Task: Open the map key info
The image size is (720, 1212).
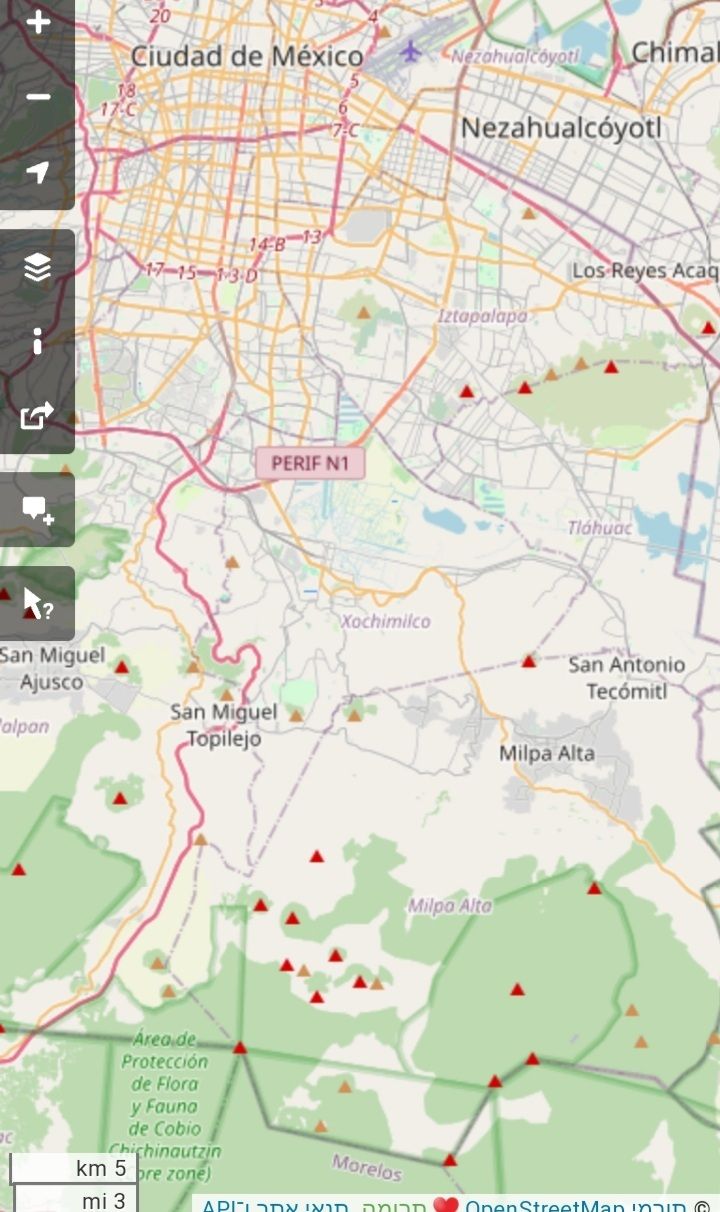Action: 37,342
